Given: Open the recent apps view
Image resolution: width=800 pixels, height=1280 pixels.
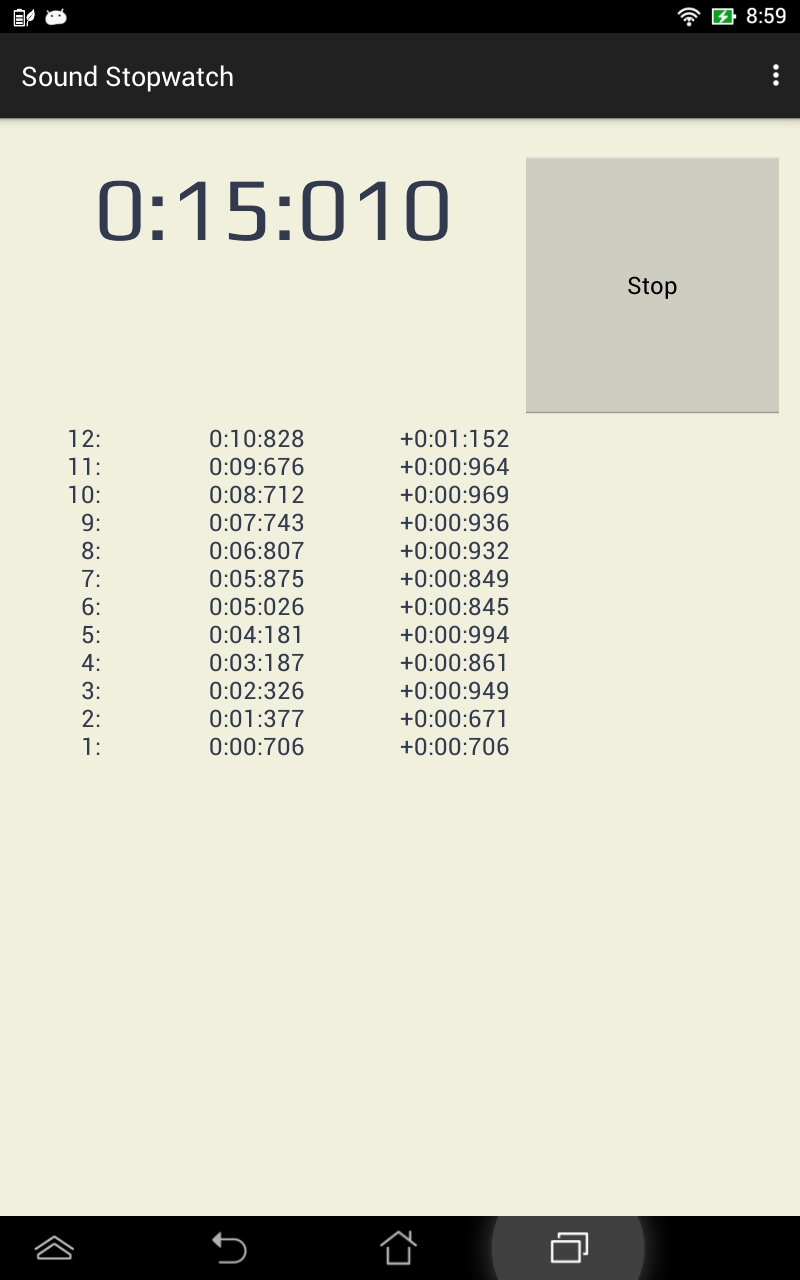Looking at the screenshot, I should coord(569,1247).
